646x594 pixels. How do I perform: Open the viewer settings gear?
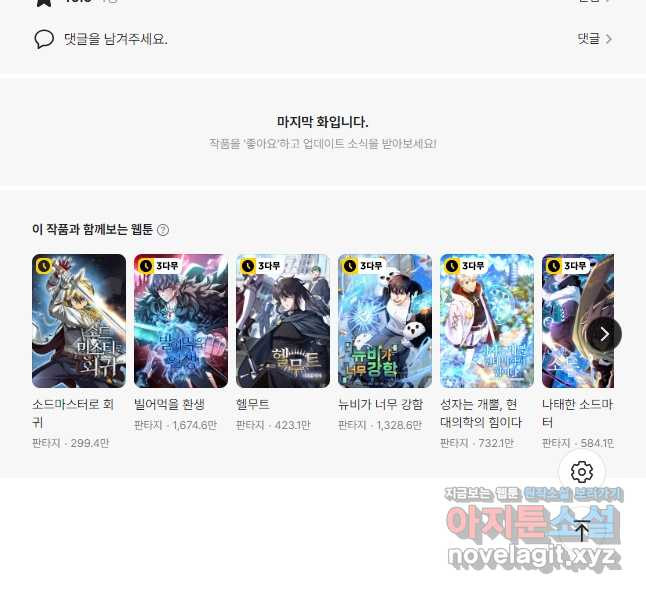pos(582,472)
